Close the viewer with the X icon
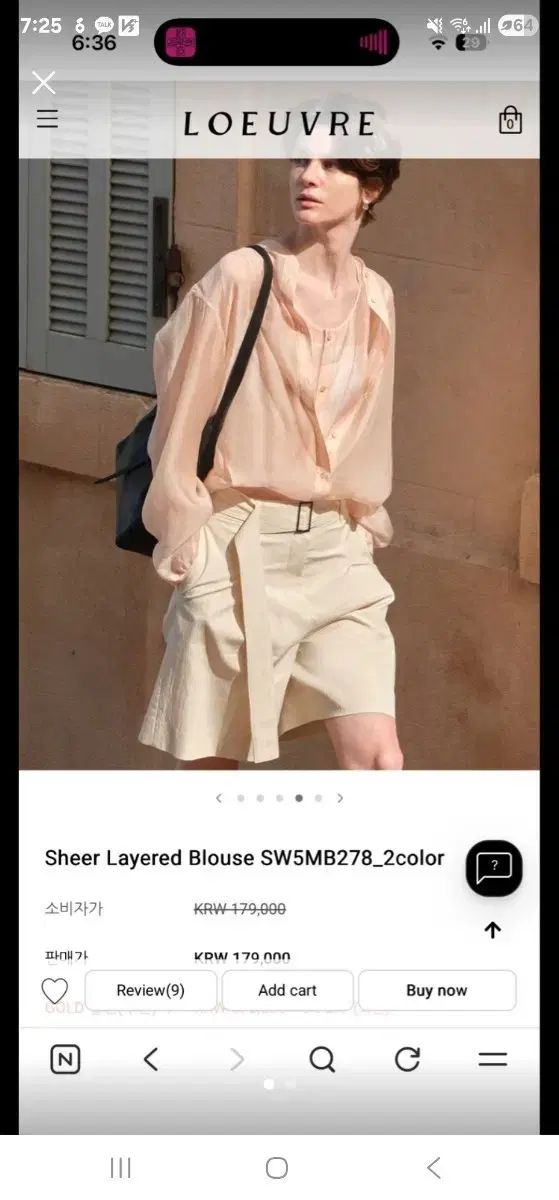Image resolution: width=559 pixels, height=1200 pixels. (44, 82)
